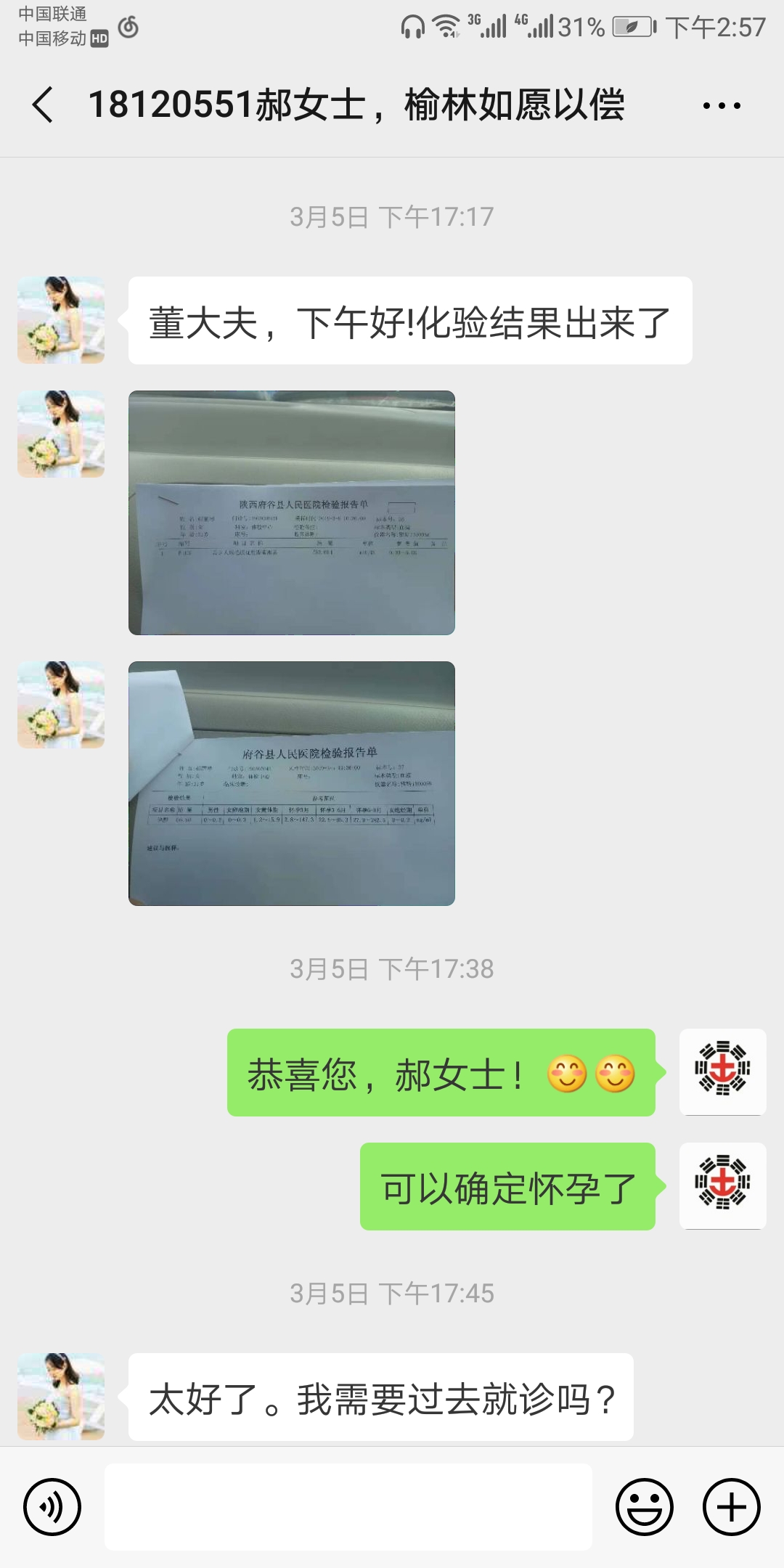Open the plus attachment menu
Image resolution: width=784 pixels, height=1568 pixels.
click(732, 1507)
